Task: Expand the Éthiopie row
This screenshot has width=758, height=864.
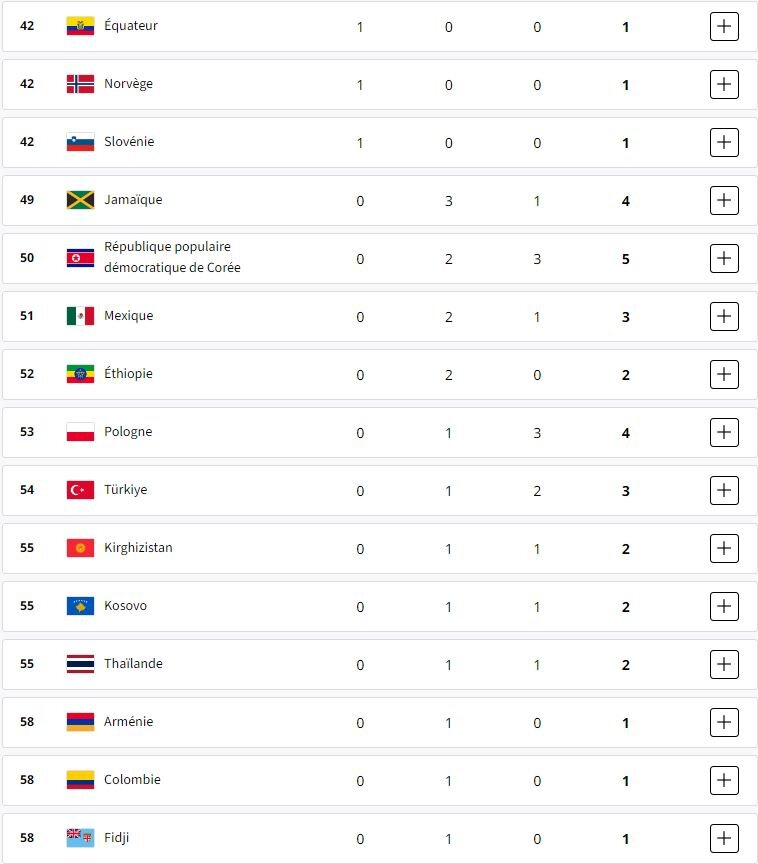Action: tap(724, 375)
